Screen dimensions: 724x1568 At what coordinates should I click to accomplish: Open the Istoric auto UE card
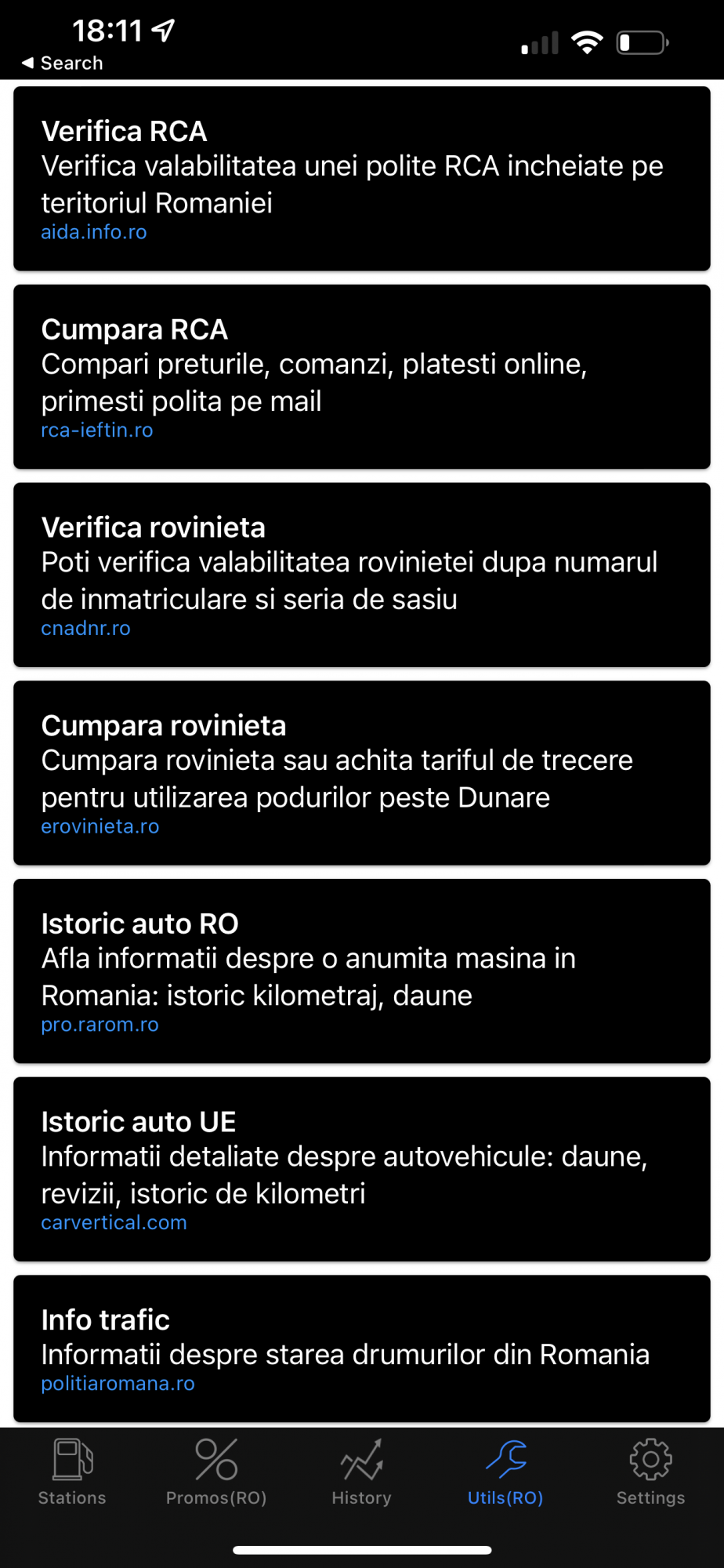[x=361, y=1169]
